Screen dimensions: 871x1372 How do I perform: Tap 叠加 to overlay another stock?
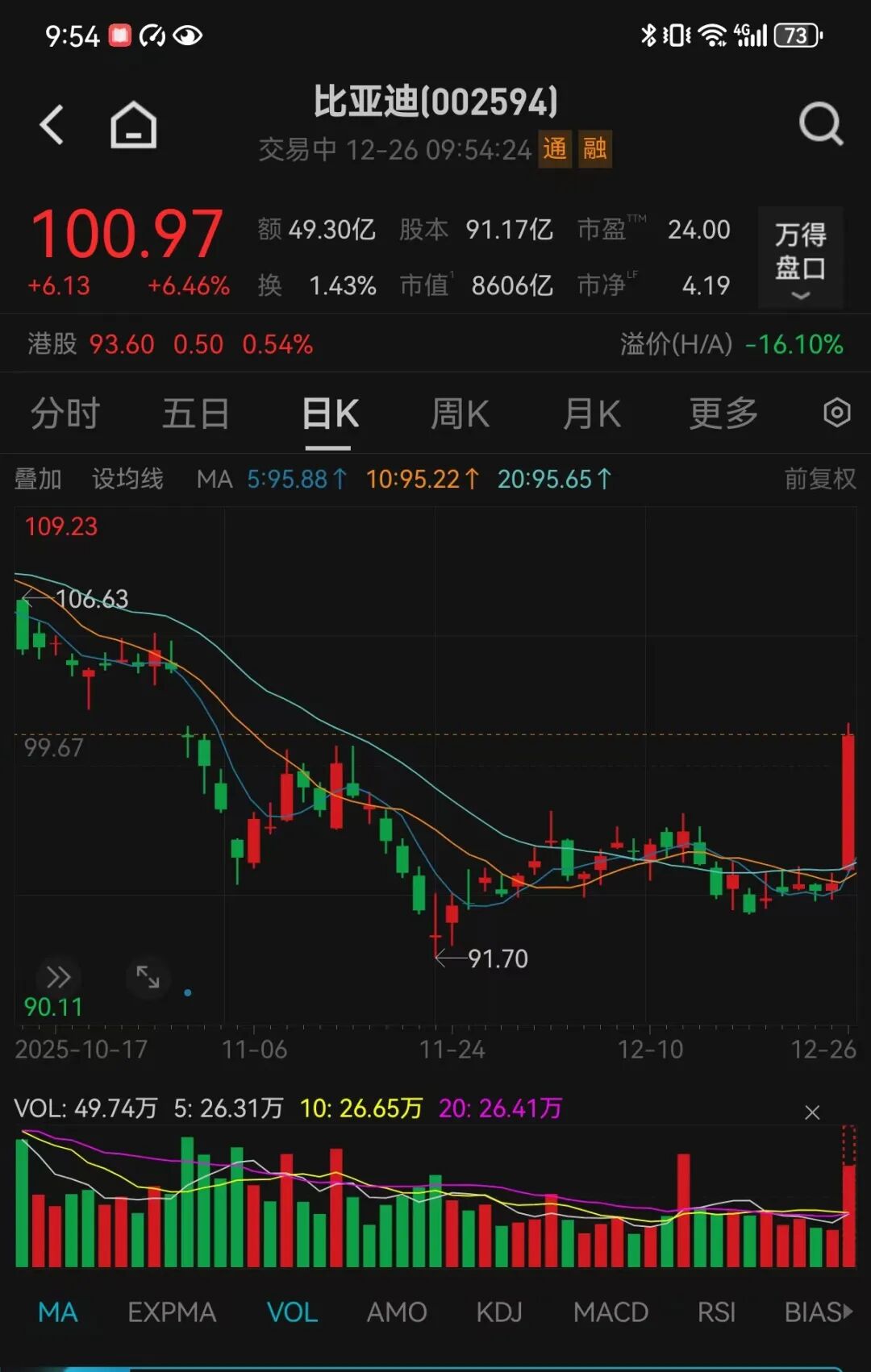click(x=38, y=479)
